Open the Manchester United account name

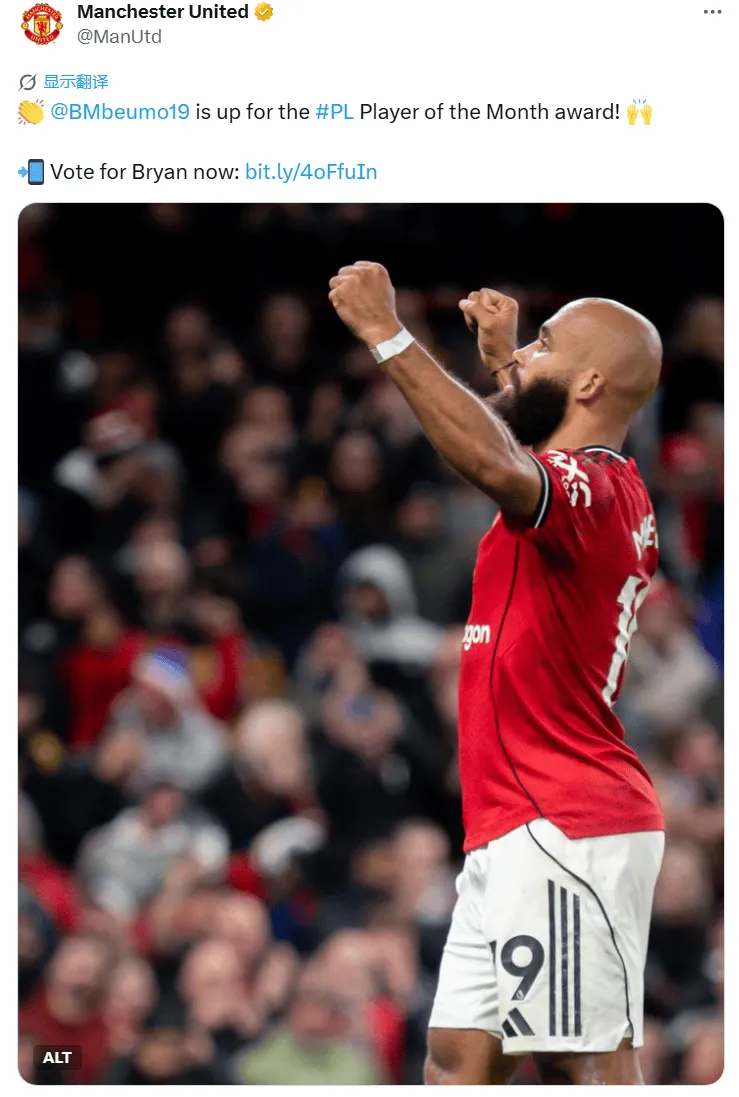pyautogui.click(x=162, y=12)
